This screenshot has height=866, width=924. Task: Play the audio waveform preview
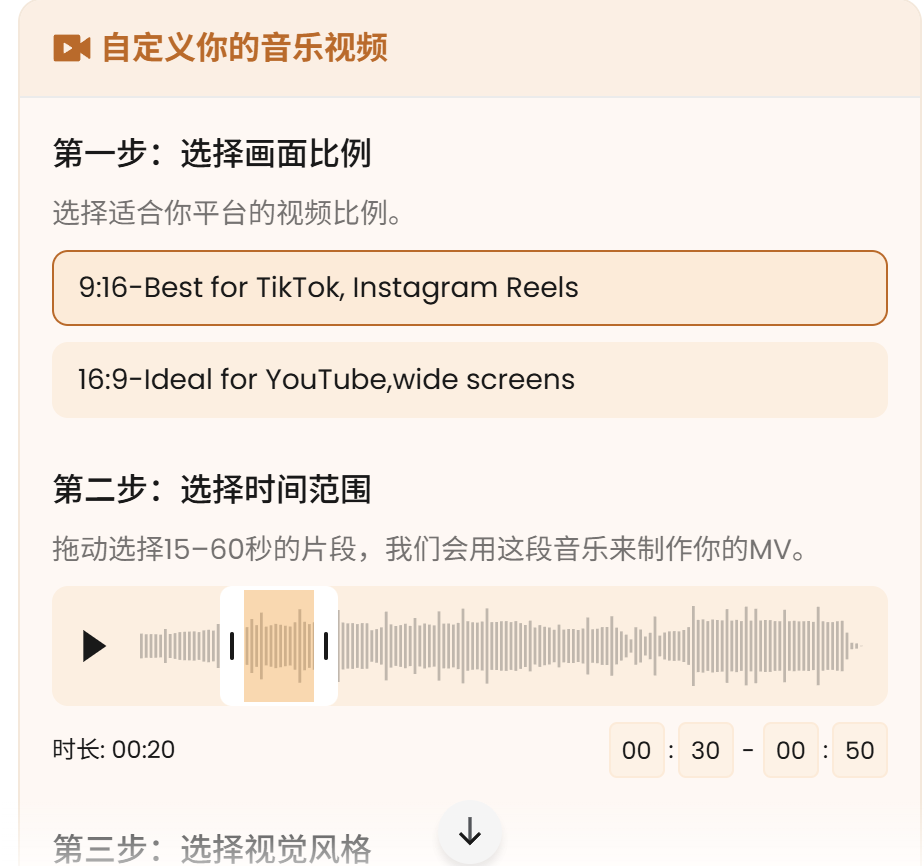(x=94, y=646)
